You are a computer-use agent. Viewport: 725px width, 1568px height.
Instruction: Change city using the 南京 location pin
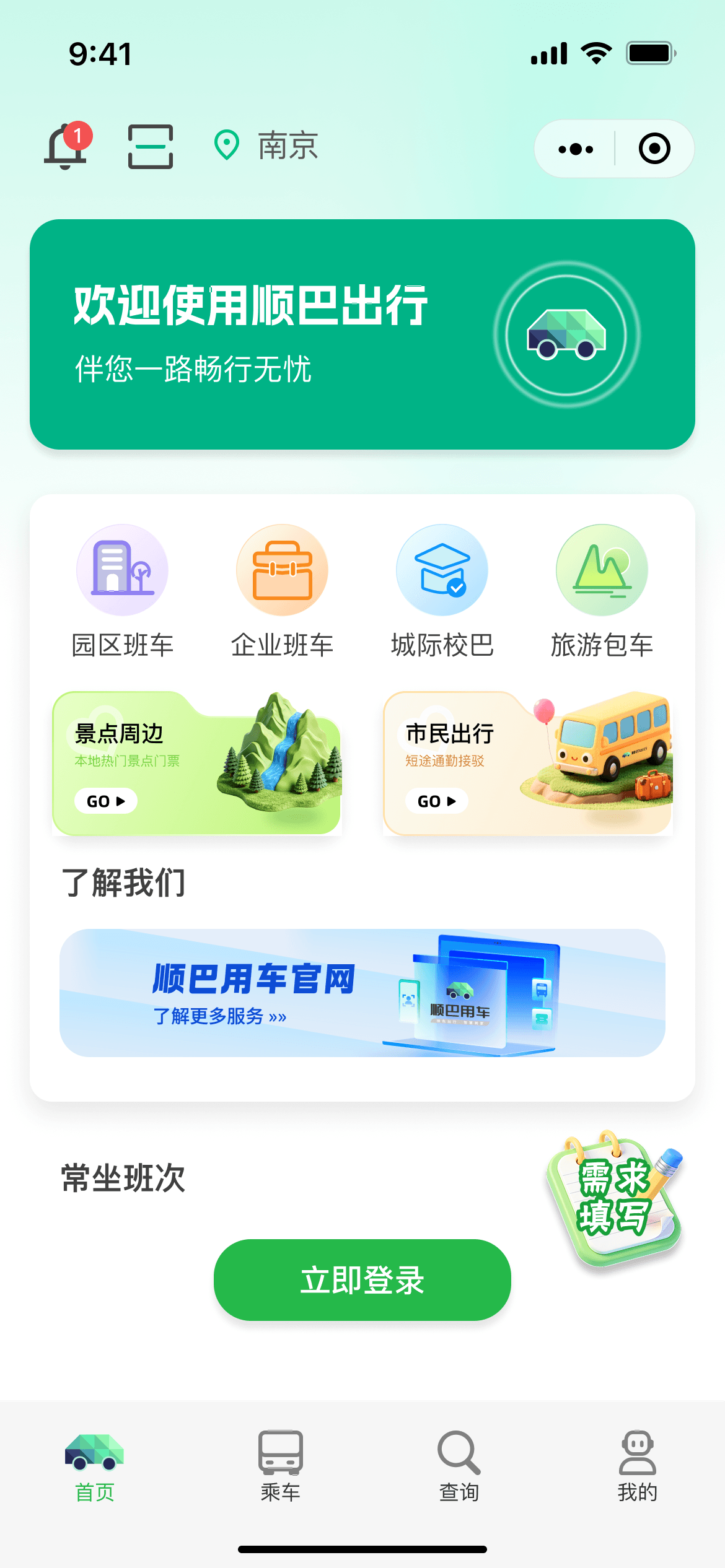click(266, 147)
